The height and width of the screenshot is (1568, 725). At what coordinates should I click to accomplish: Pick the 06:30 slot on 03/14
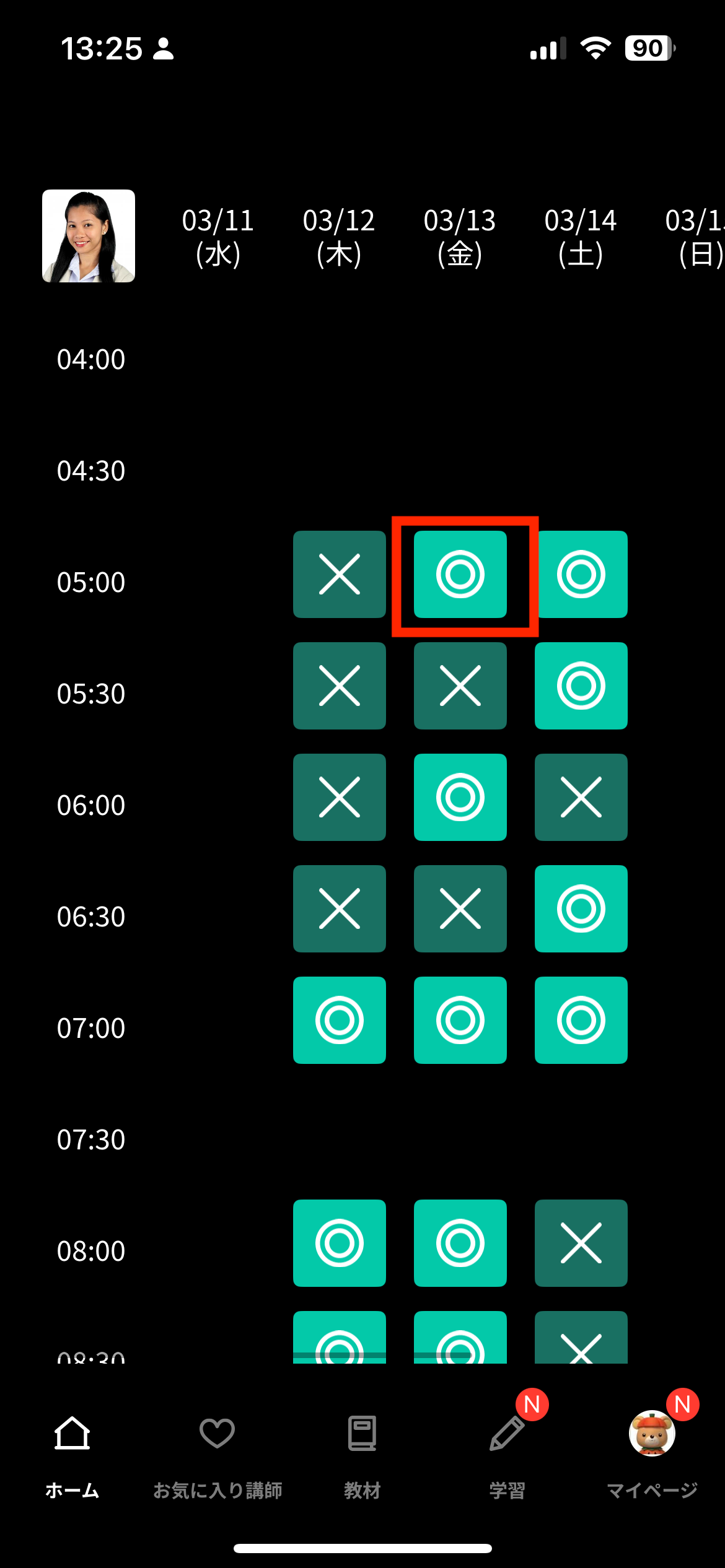pyautogui.click(x=581, y=908)
